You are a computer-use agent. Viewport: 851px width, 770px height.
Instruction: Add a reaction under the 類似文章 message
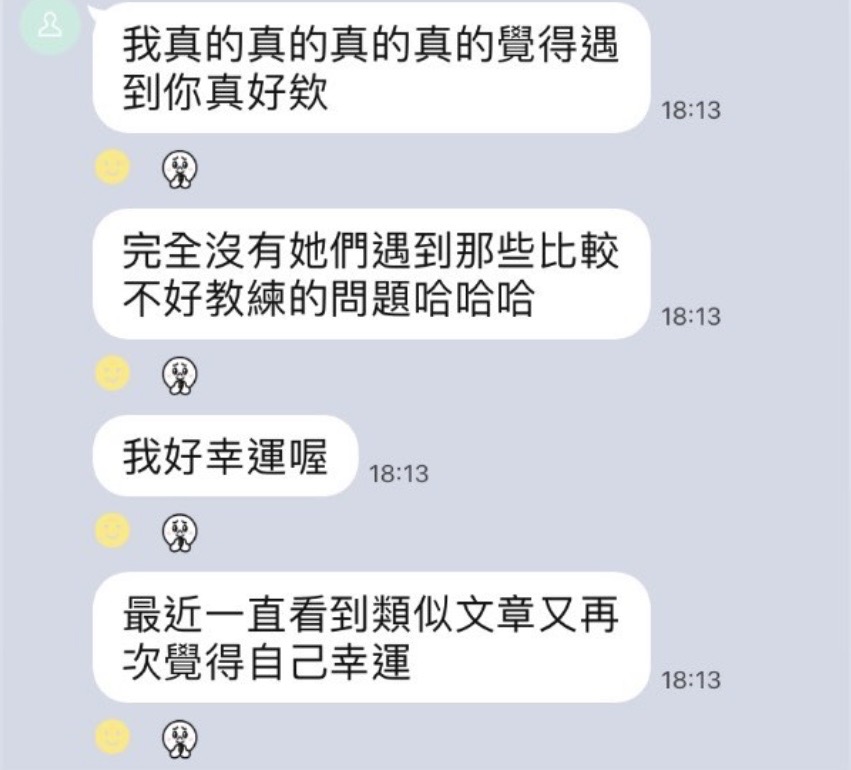[x=112, y=736]
